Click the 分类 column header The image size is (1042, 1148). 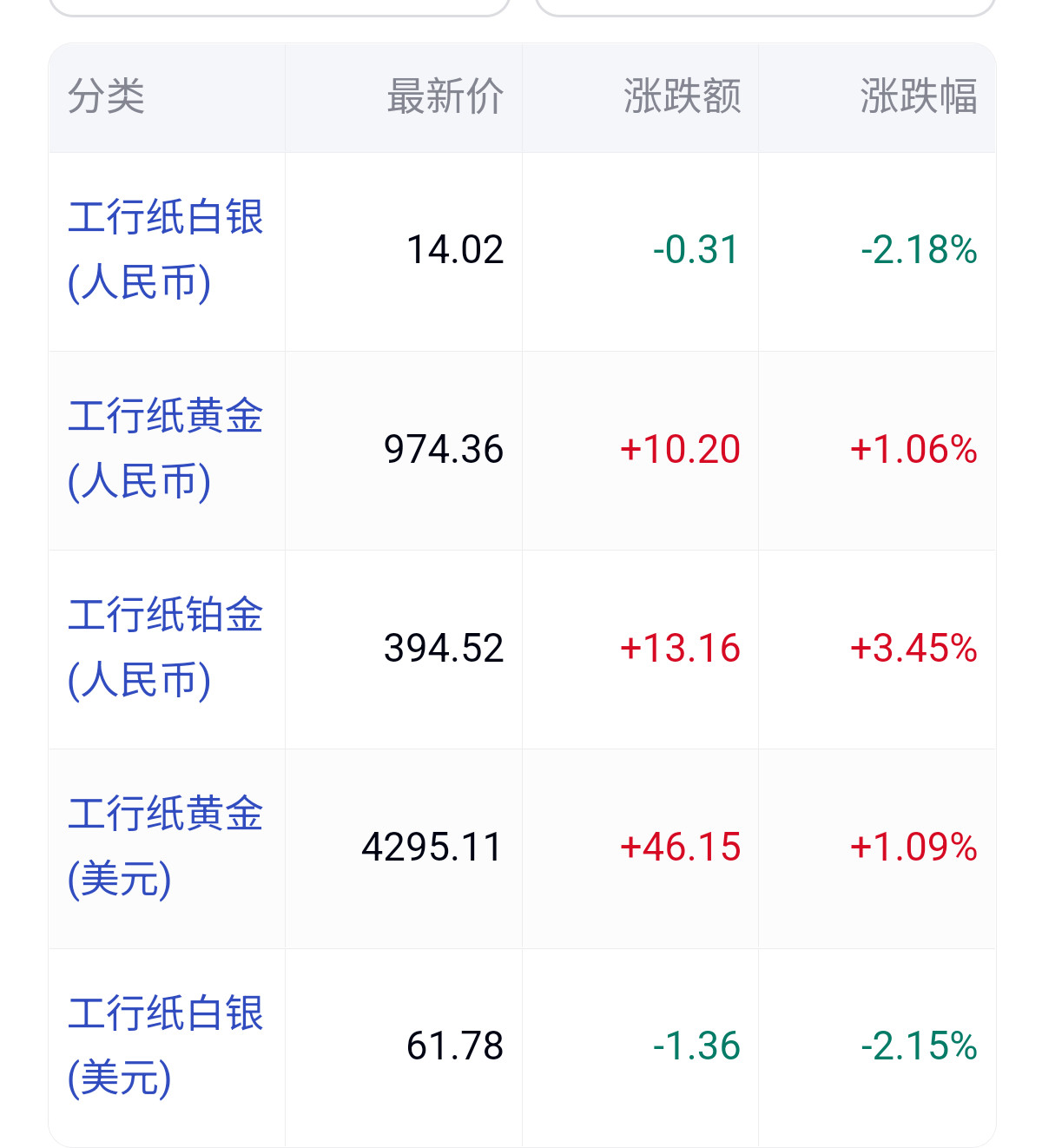[97, 98]
